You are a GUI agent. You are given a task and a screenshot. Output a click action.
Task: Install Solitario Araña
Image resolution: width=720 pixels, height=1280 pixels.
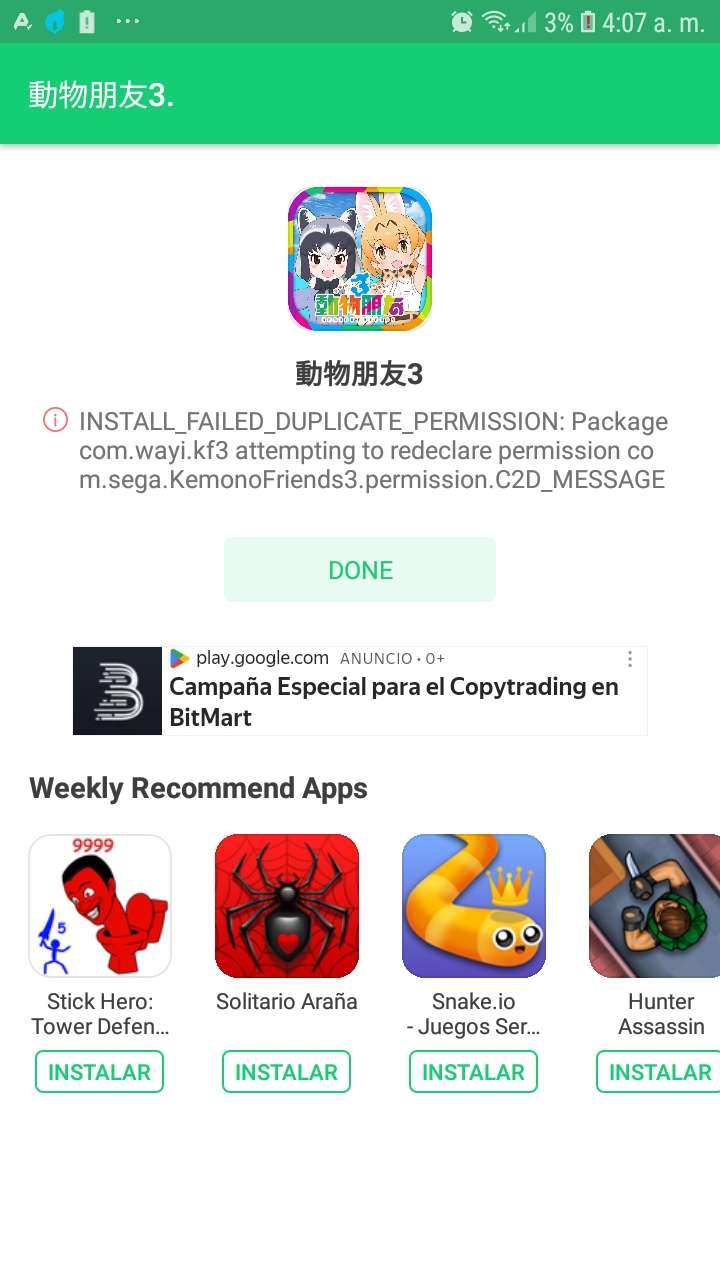[286, 1072]
